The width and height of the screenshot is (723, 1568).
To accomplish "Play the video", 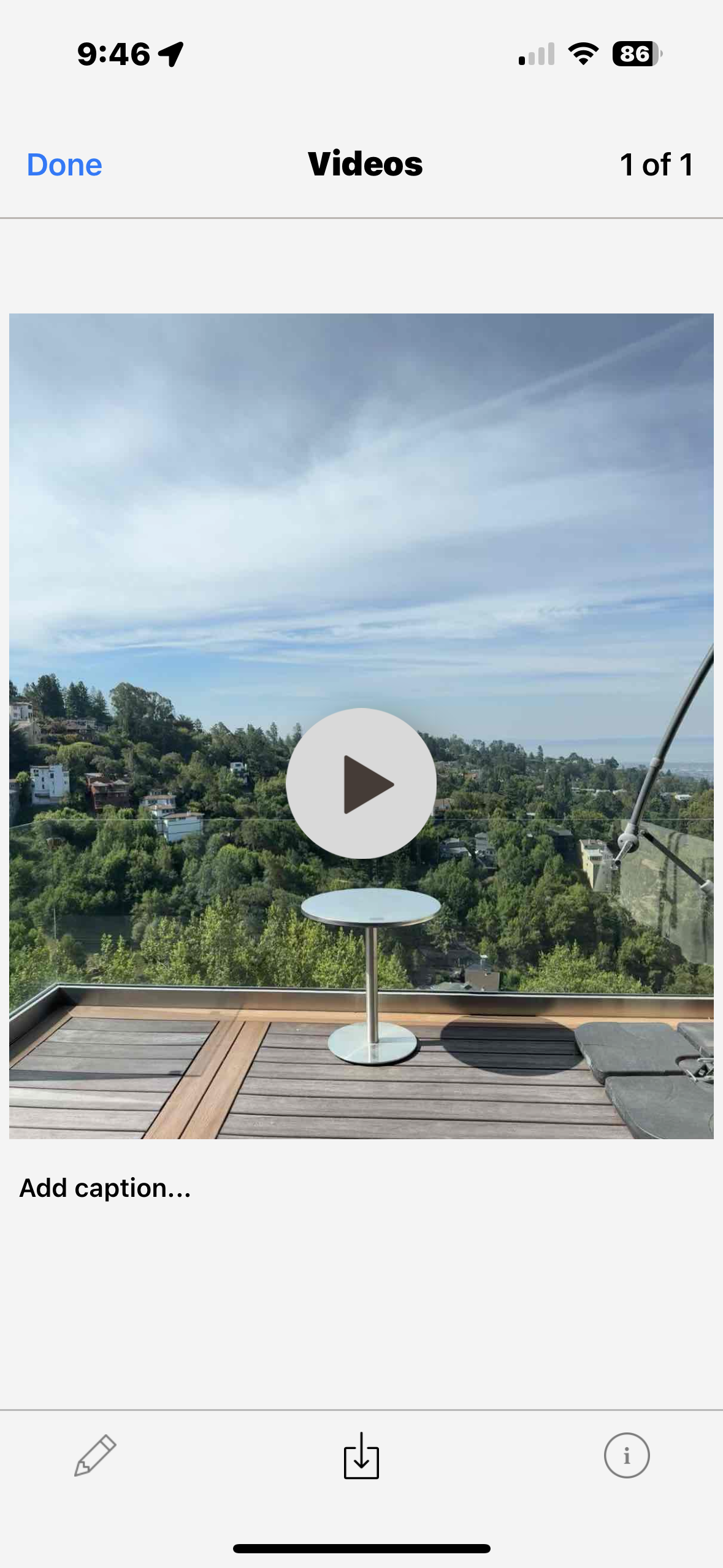I will pyautogui.click(x=361, y=783).
